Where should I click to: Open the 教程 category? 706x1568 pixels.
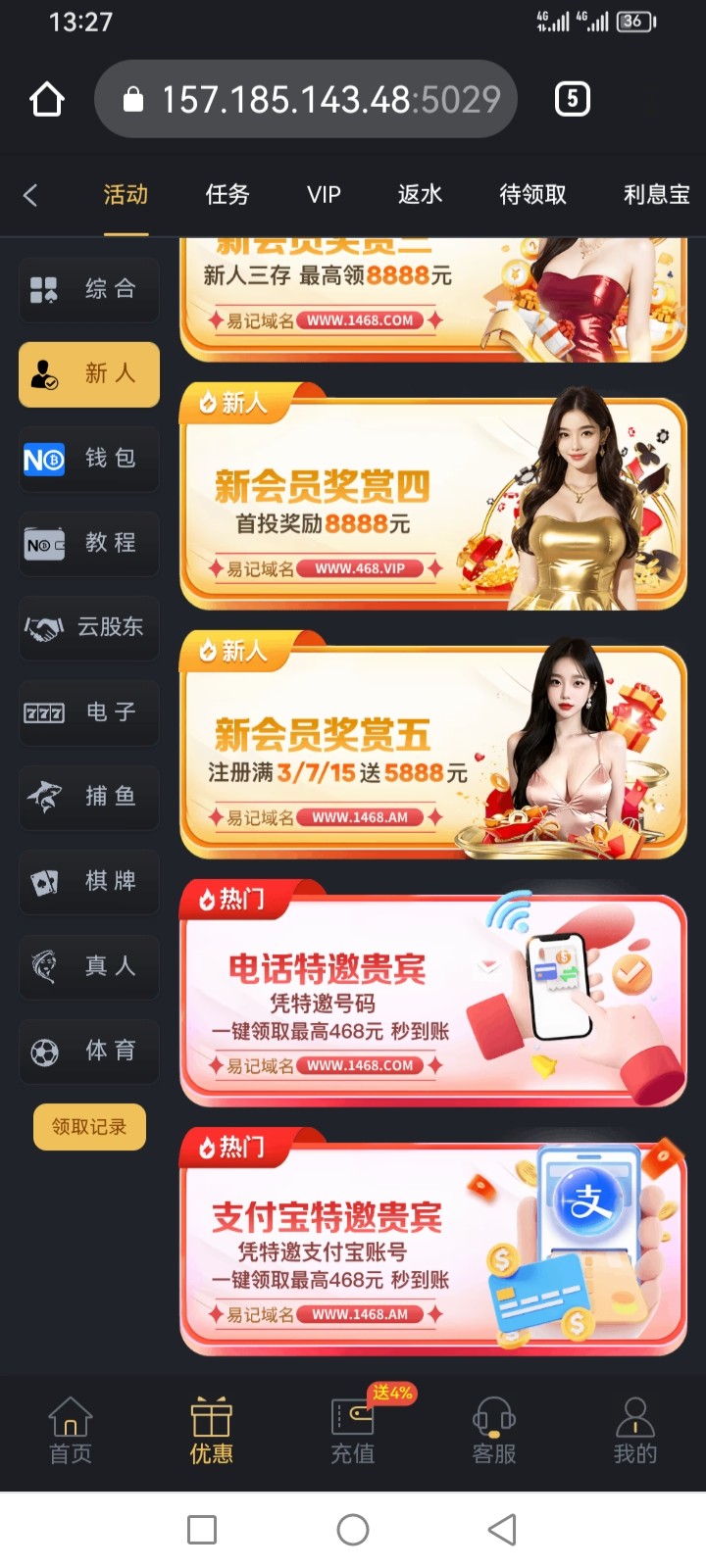[x=89, y=543]
